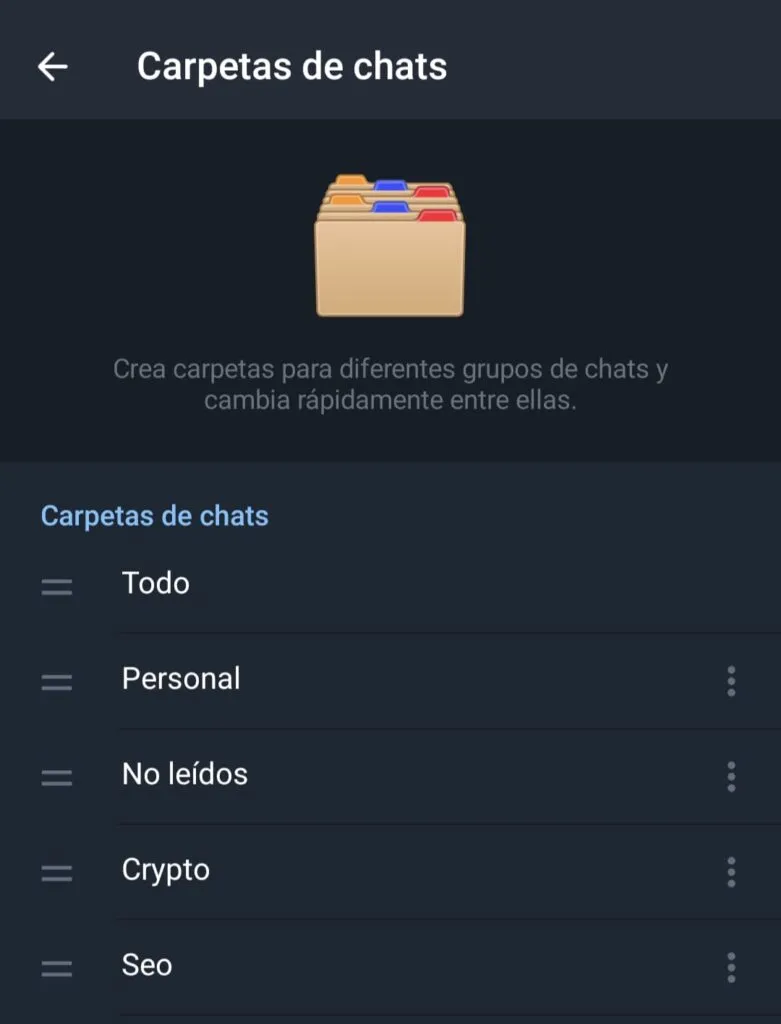Select the Todo folder entry

click(300, 583)
